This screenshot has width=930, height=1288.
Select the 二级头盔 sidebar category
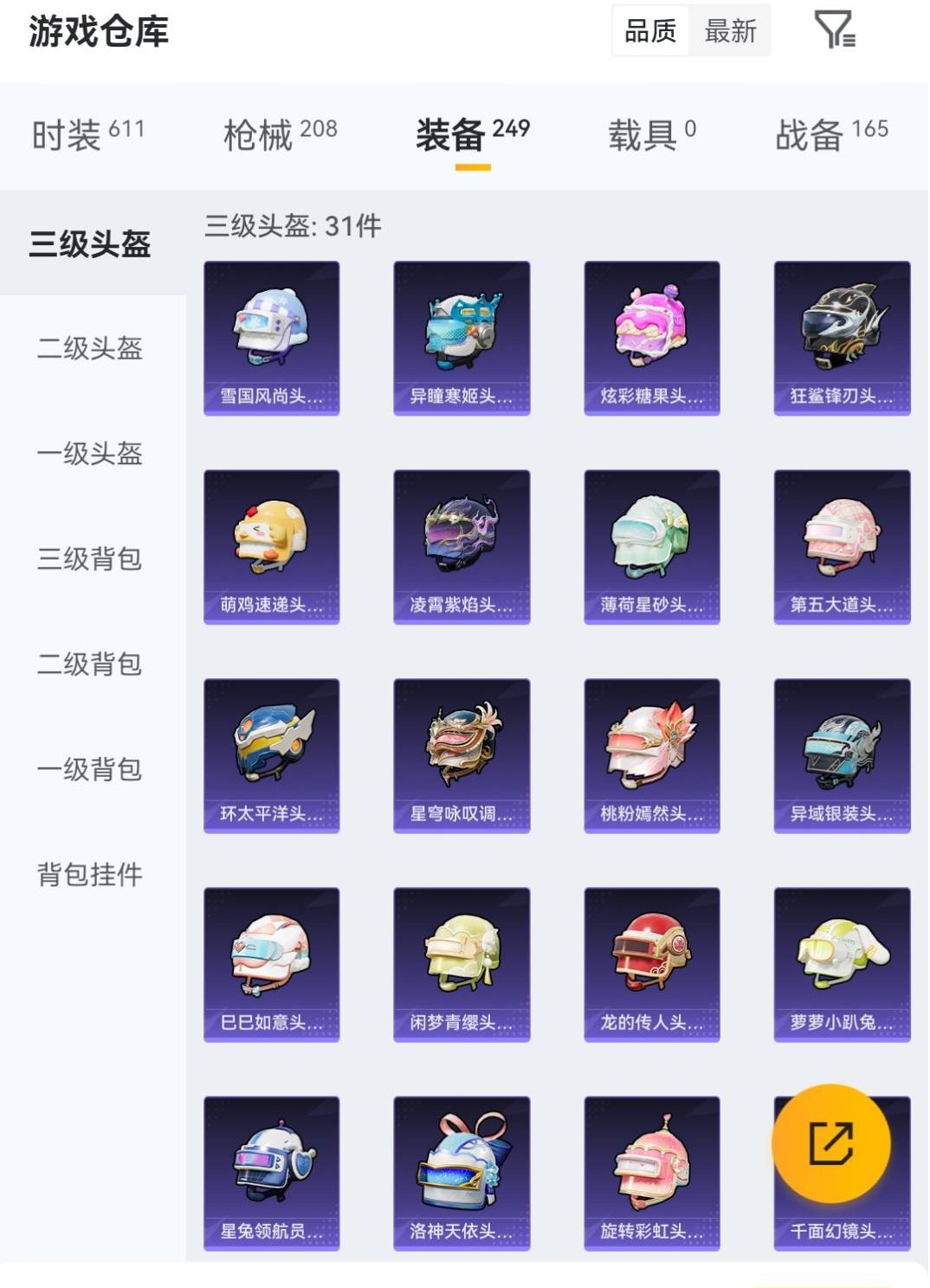tap(87, 347)
